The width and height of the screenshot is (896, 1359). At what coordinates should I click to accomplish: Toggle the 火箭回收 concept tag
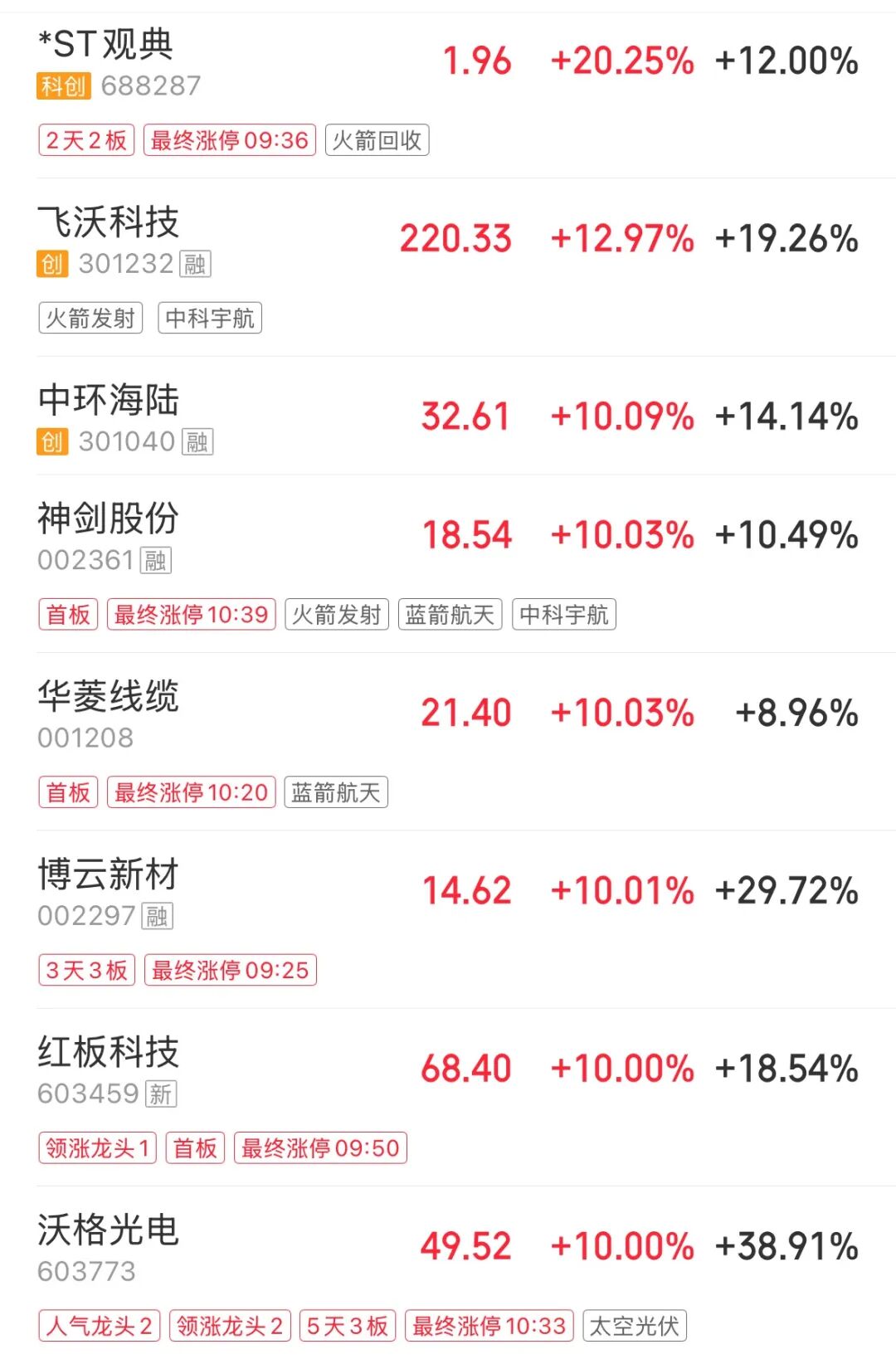click(379, 139)
